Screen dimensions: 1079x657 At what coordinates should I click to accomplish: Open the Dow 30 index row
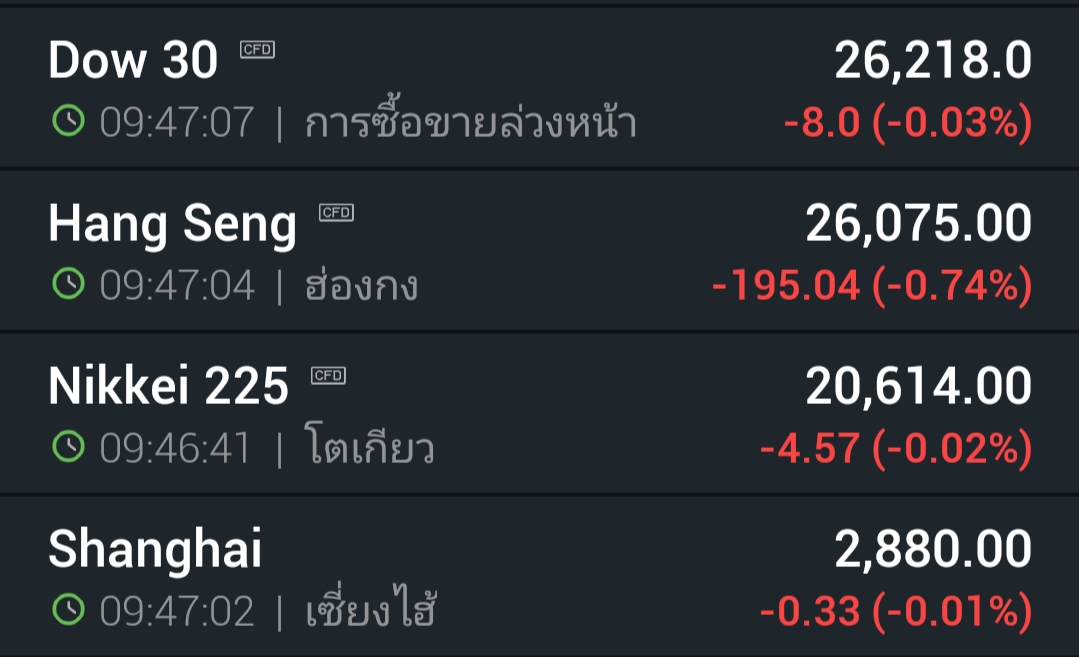pyautogui.click(x=540, y=87)
